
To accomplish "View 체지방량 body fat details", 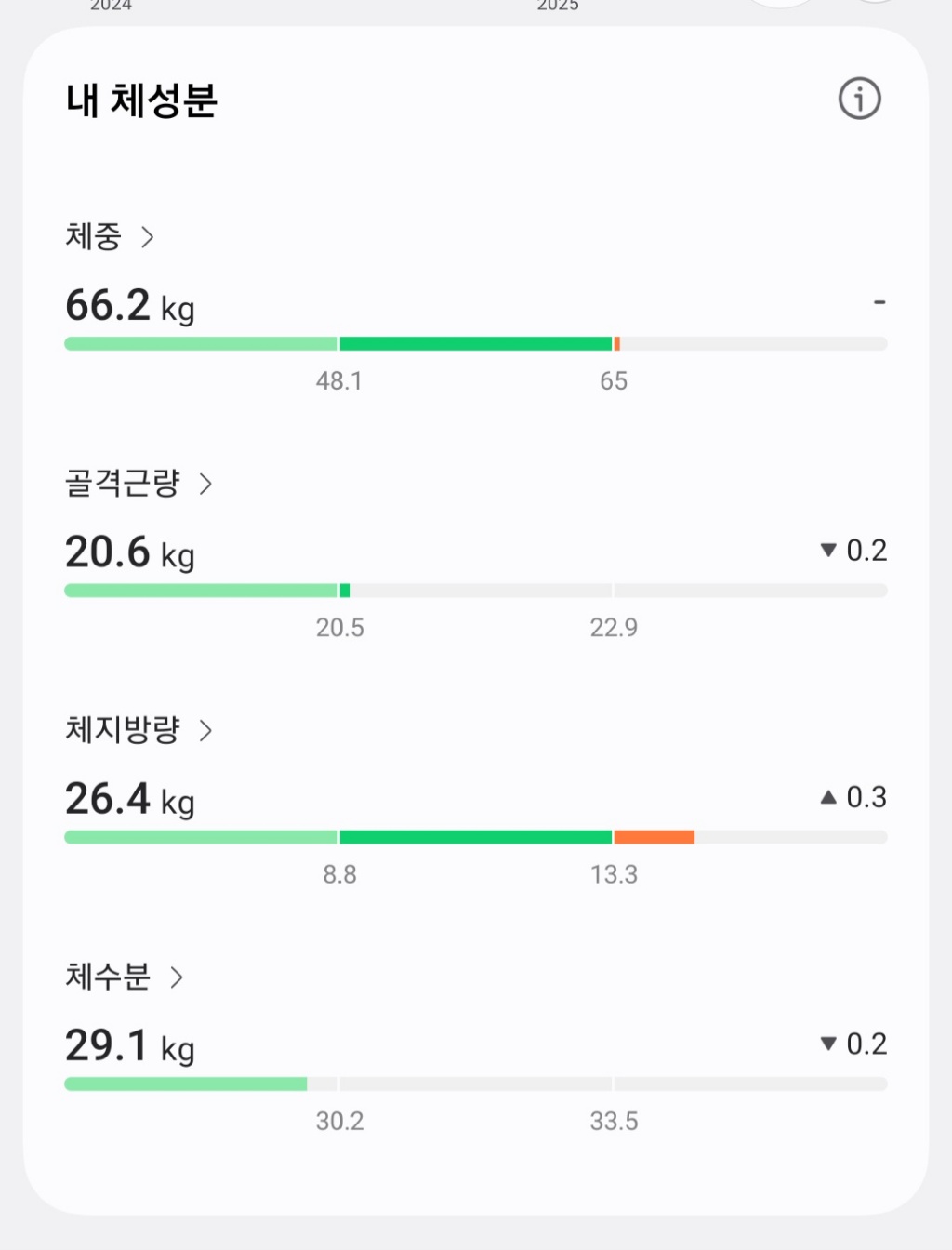I will (x=138, y=730).
